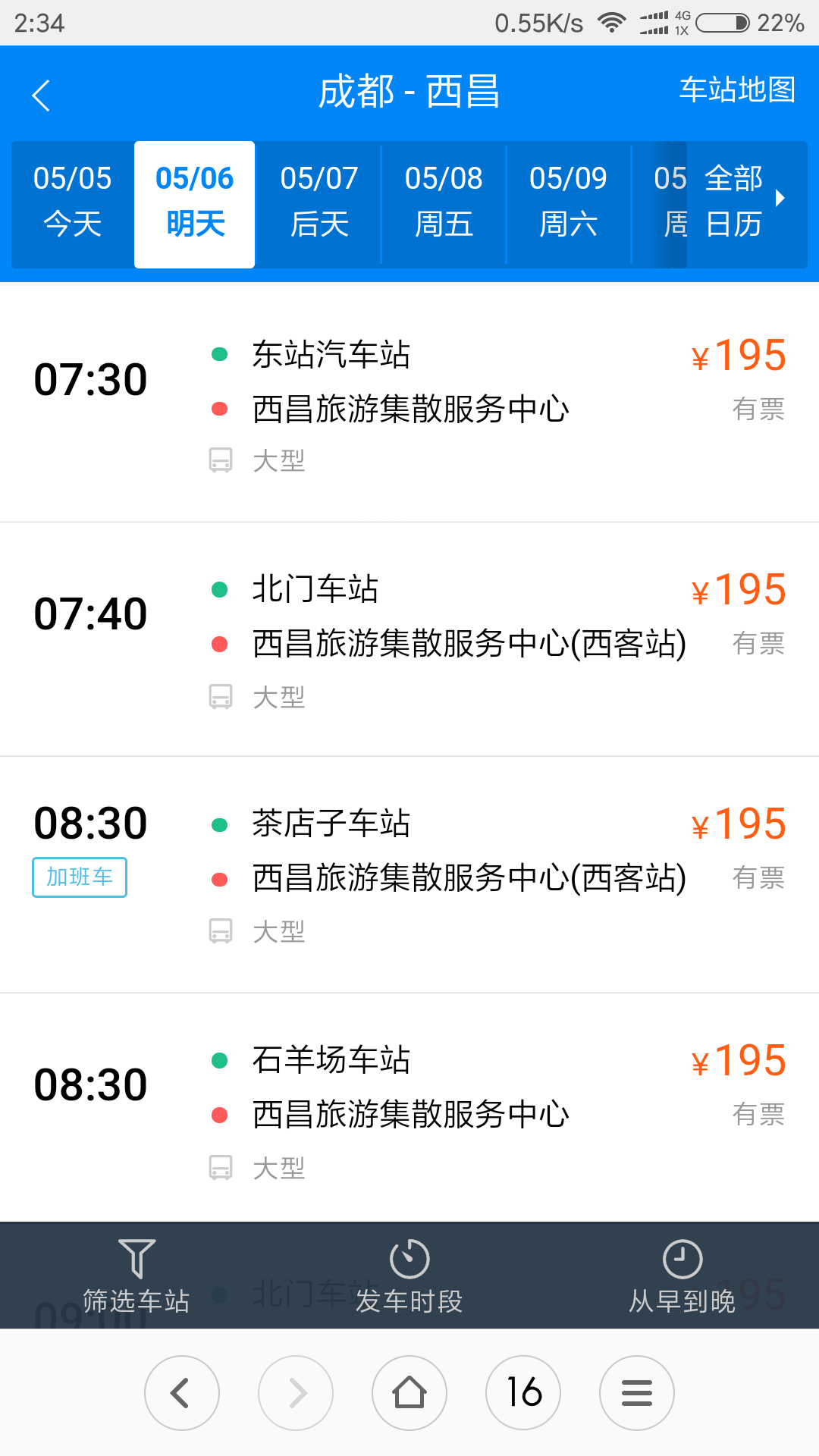View 08:30 石羊场车站 trip details
Viewport: 819px width, 1456px height.
409,1108
